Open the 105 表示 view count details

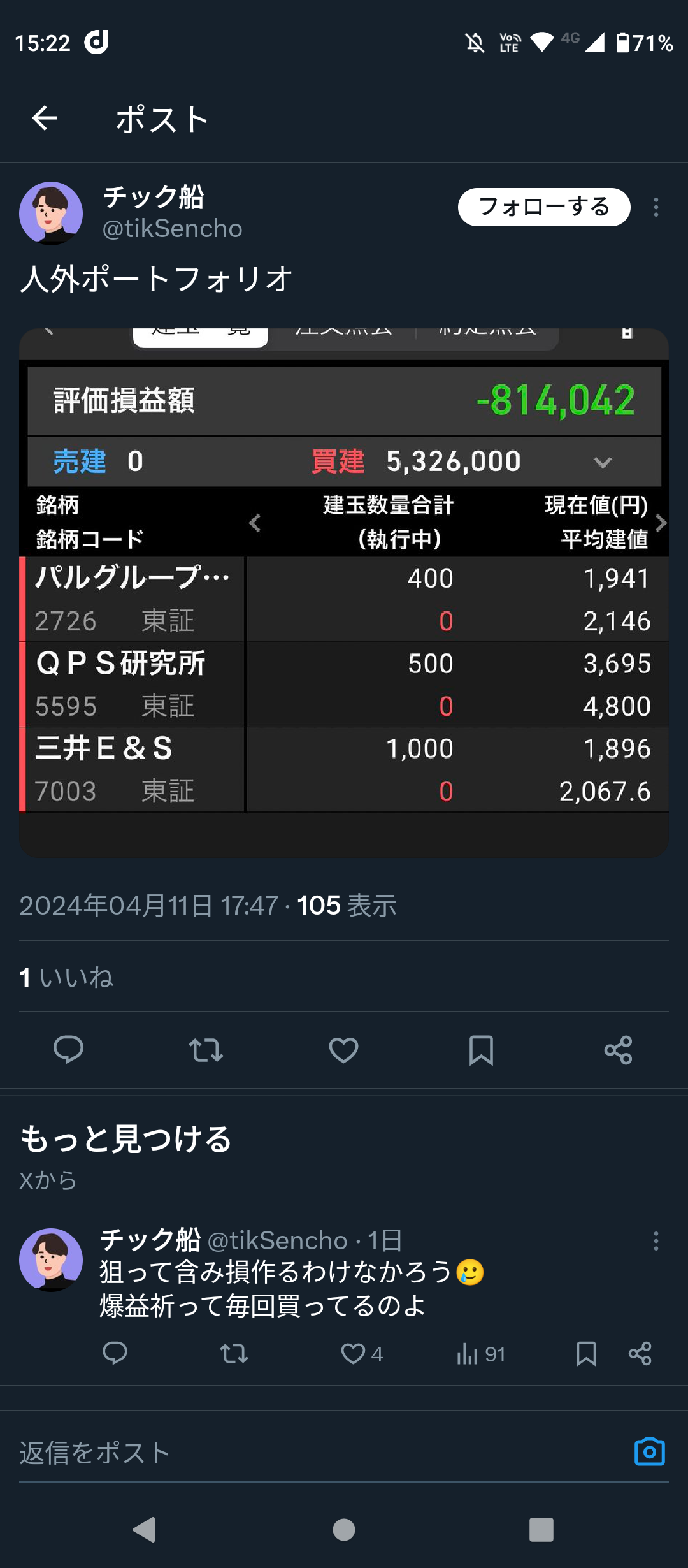tap(346, 906)
